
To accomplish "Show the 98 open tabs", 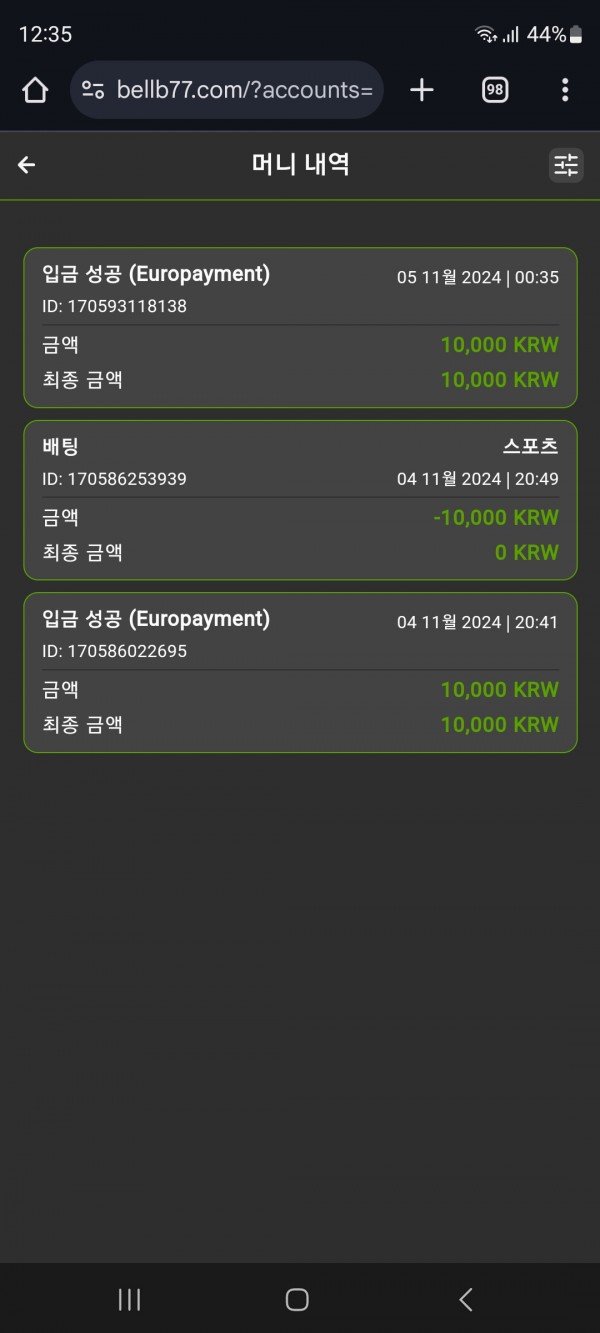I will click(x=495, y=90).
